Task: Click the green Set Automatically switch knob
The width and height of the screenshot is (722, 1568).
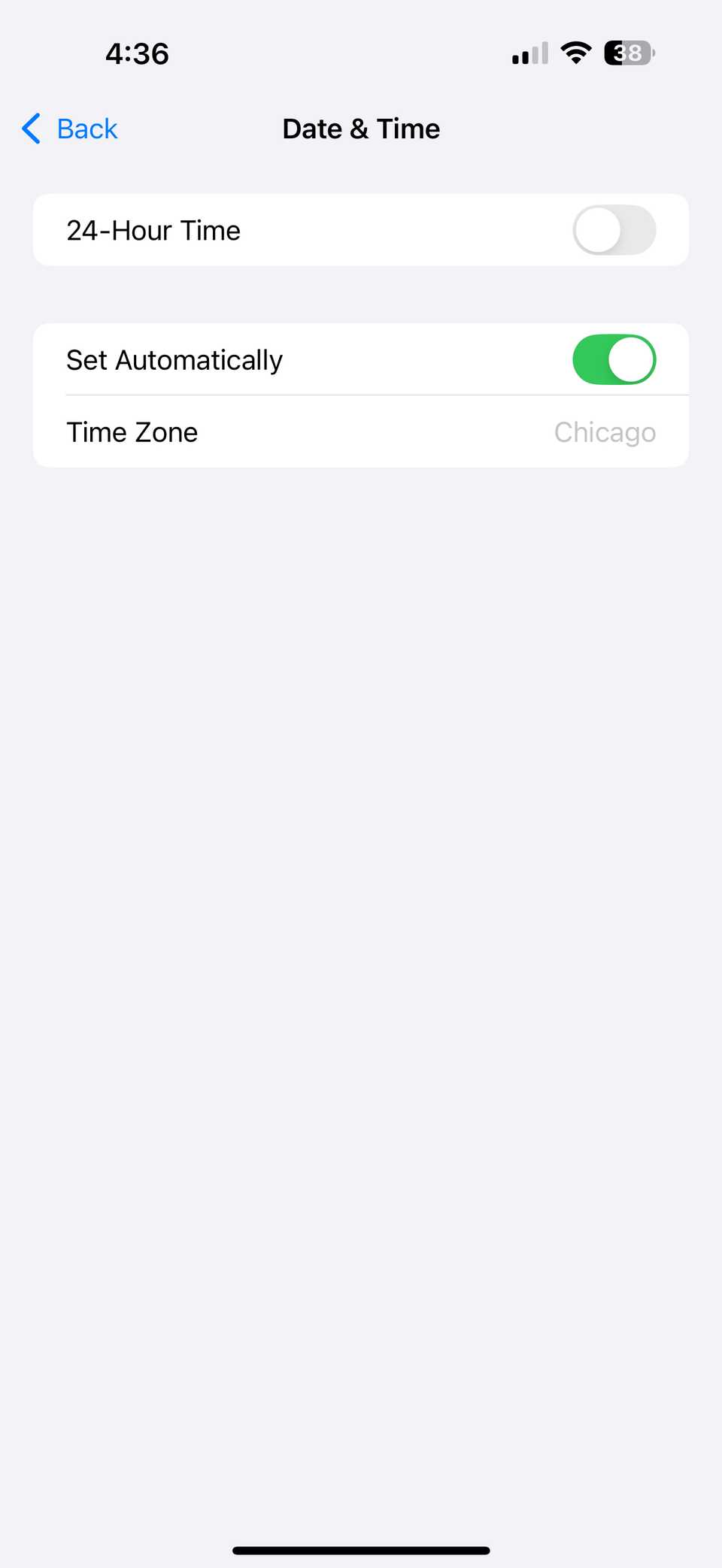Action: [x=633, y=359]
